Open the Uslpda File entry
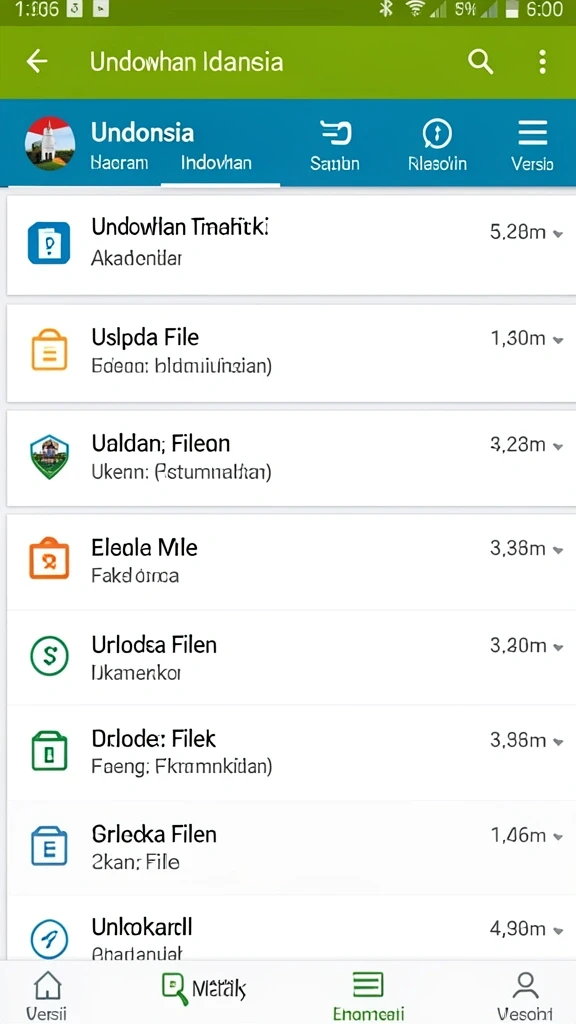This screenshot has height=1024, width=576. tap(288, 353)
